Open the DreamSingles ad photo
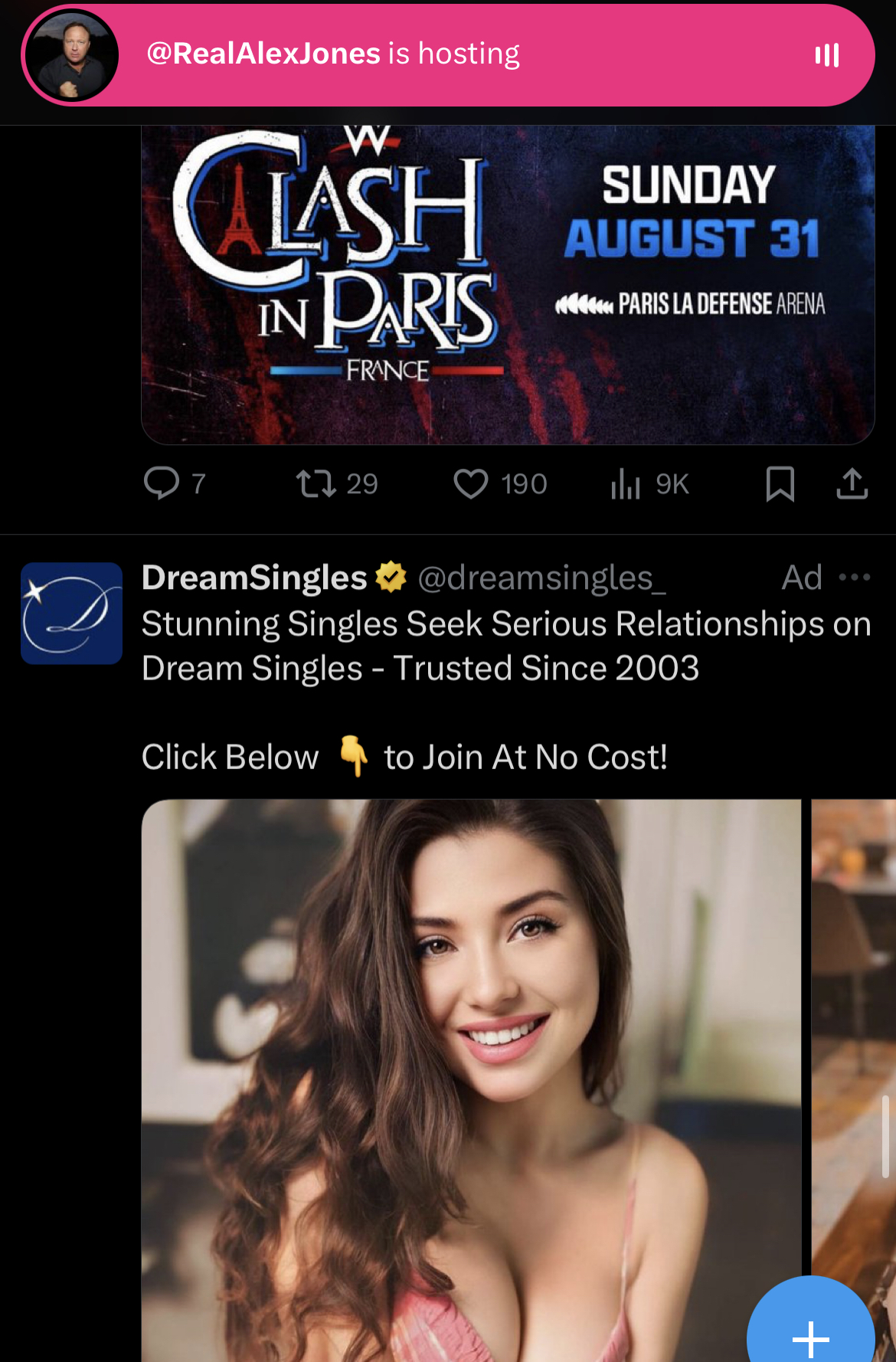 point(471,1072)
